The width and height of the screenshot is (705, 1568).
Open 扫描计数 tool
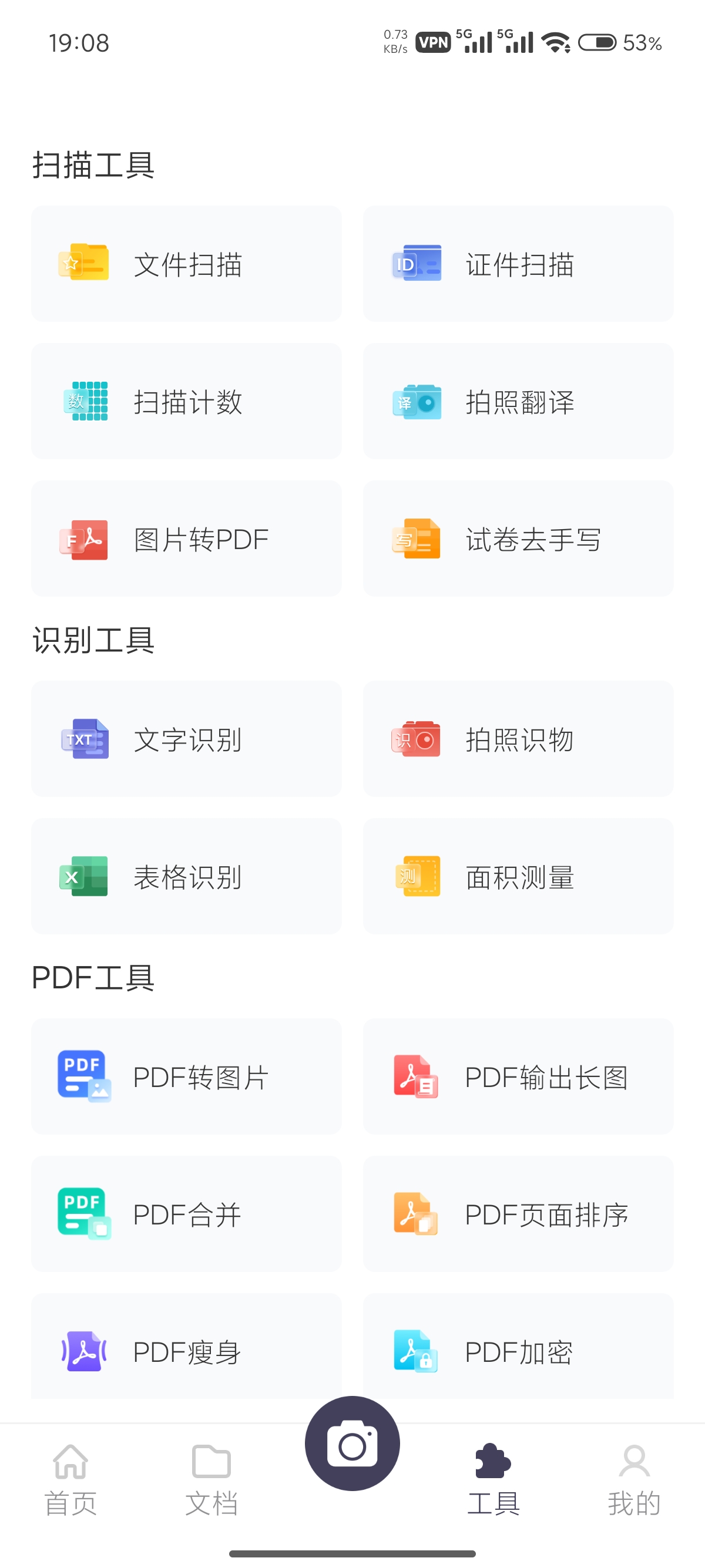[186, 401]
